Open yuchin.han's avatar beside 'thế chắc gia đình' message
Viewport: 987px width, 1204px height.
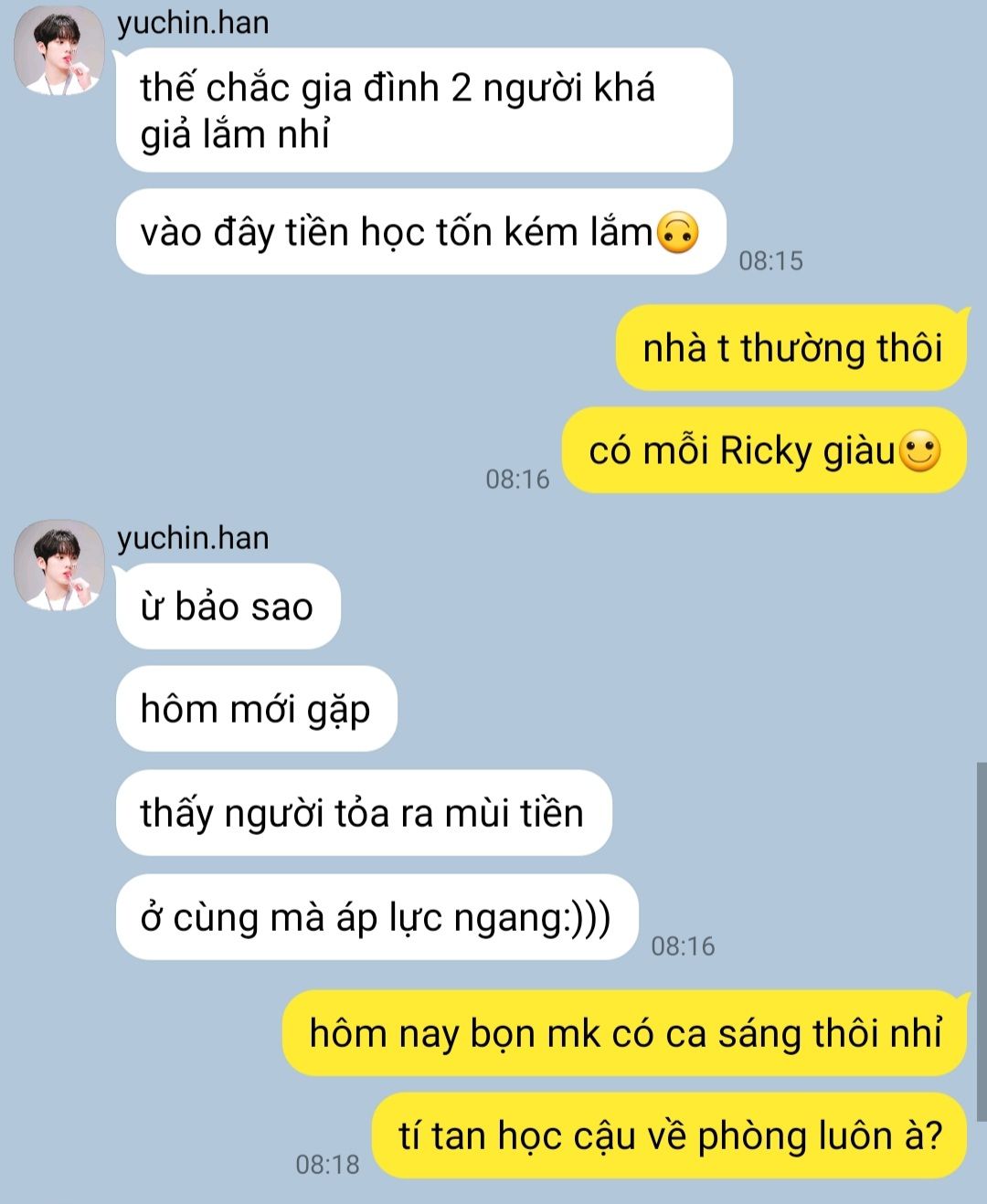[x=58, y=51]
